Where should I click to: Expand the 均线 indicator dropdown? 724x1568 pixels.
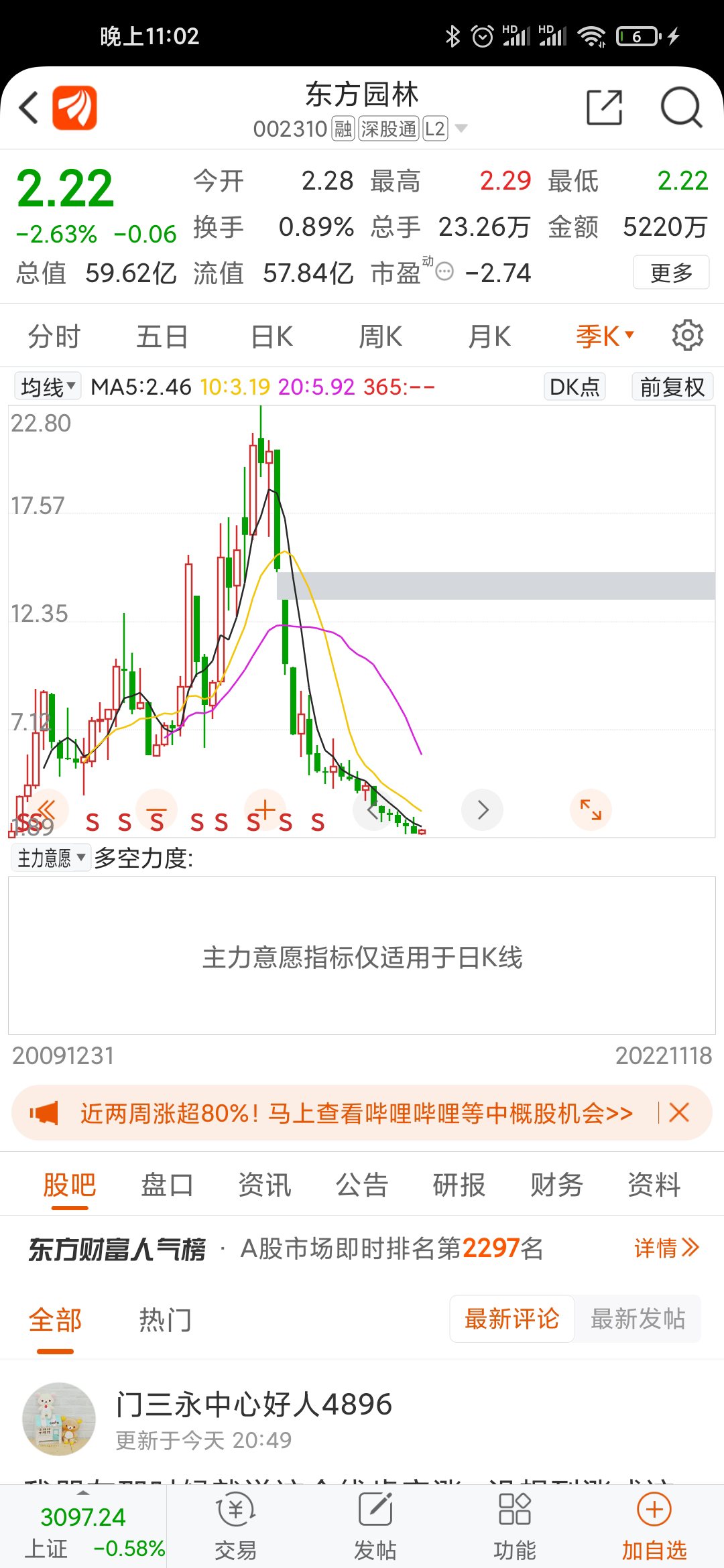(48, 387)
